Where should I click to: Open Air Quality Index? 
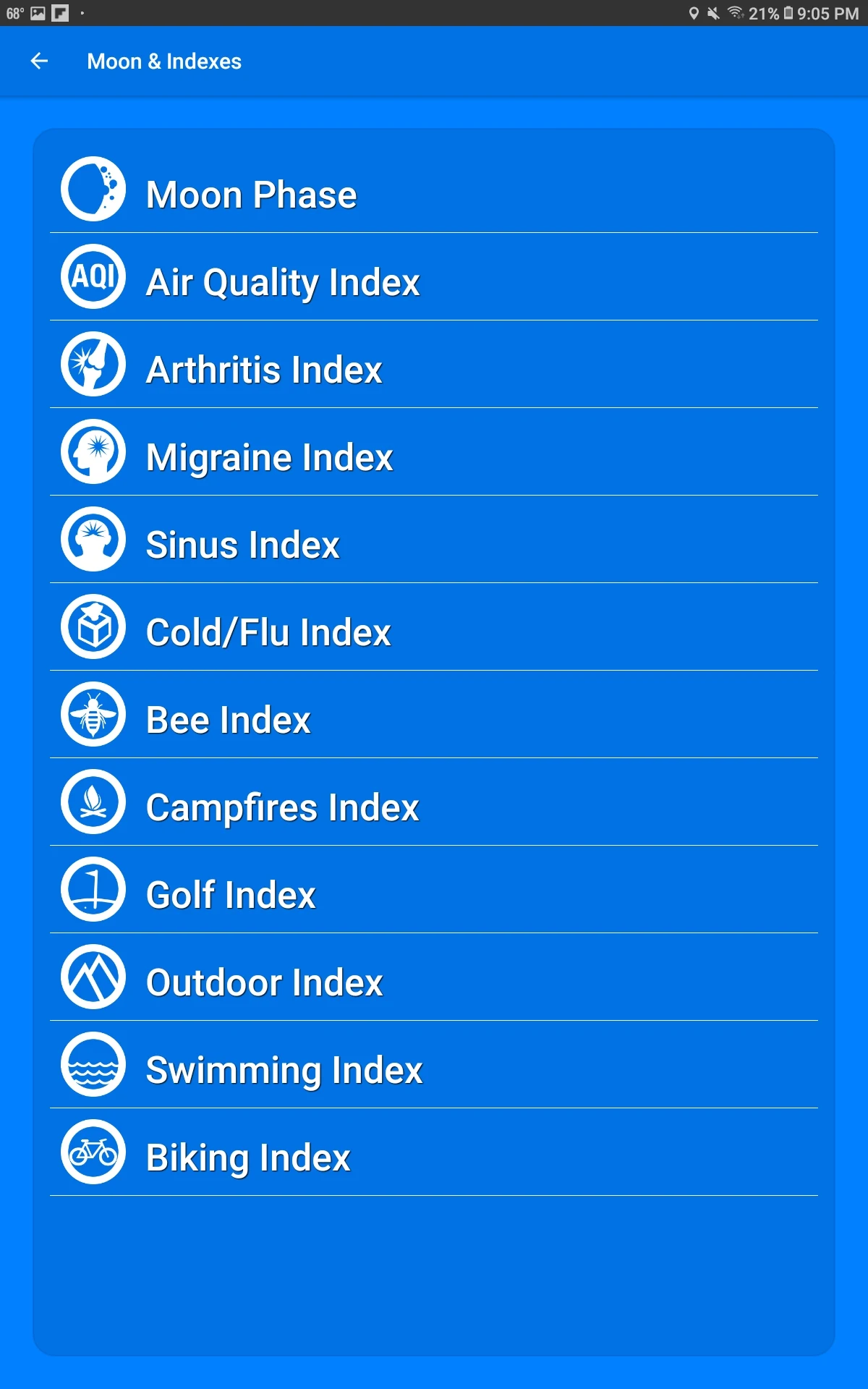[x=434, y=277]
